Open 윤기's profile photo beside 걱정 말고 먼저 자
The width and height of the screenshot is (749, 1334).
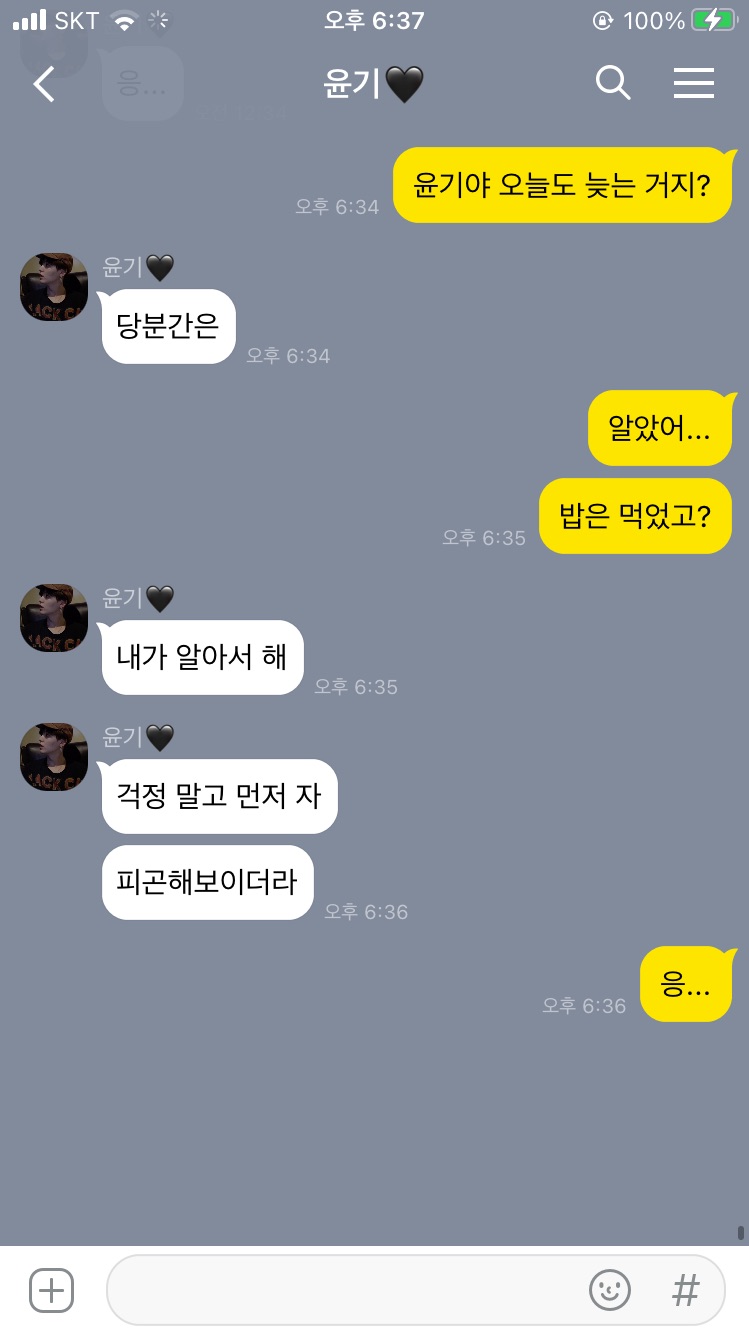[54, 757]
